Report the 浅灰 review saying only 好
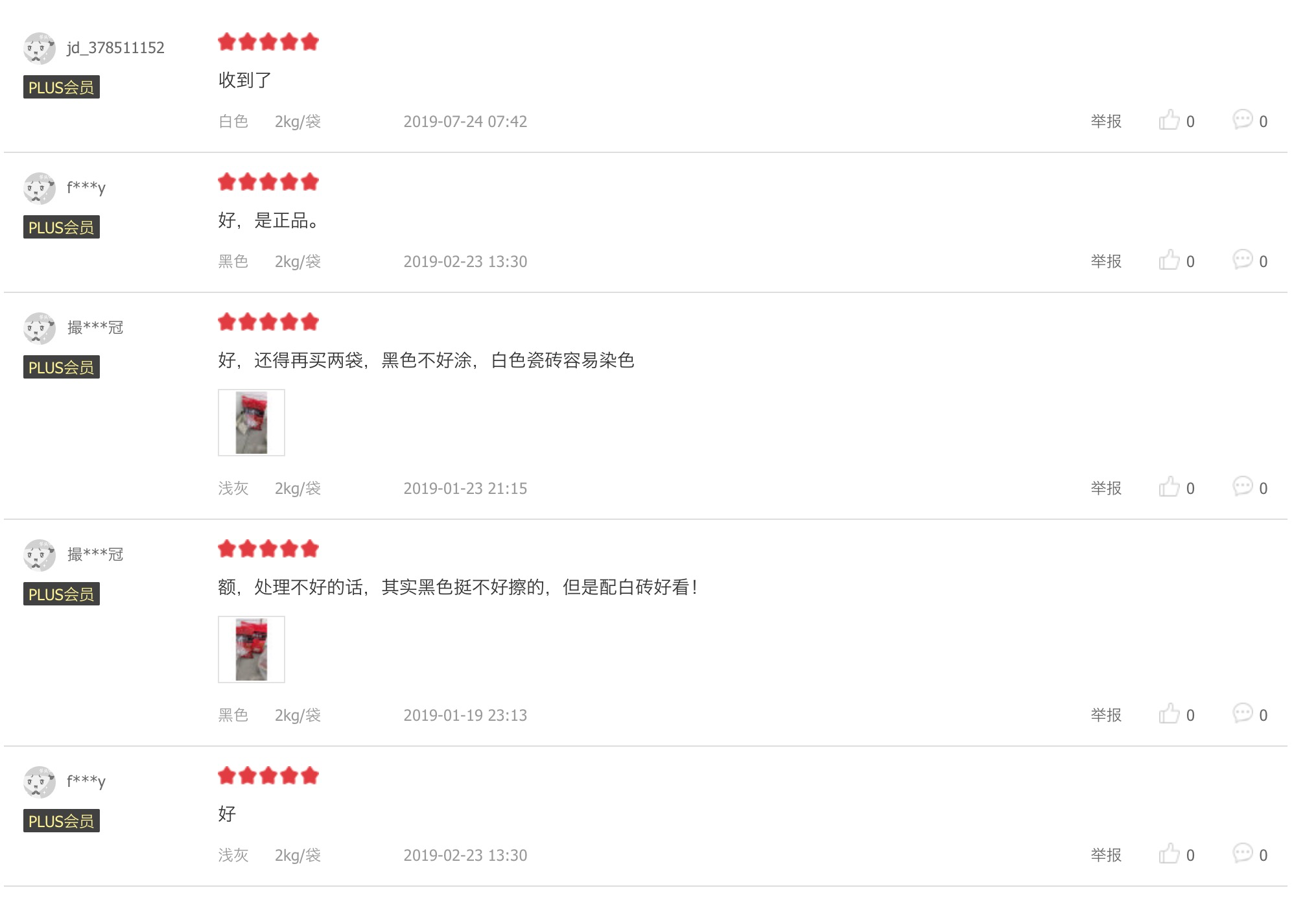This screenshot has width=1316, height=901. coord(1105,855)
